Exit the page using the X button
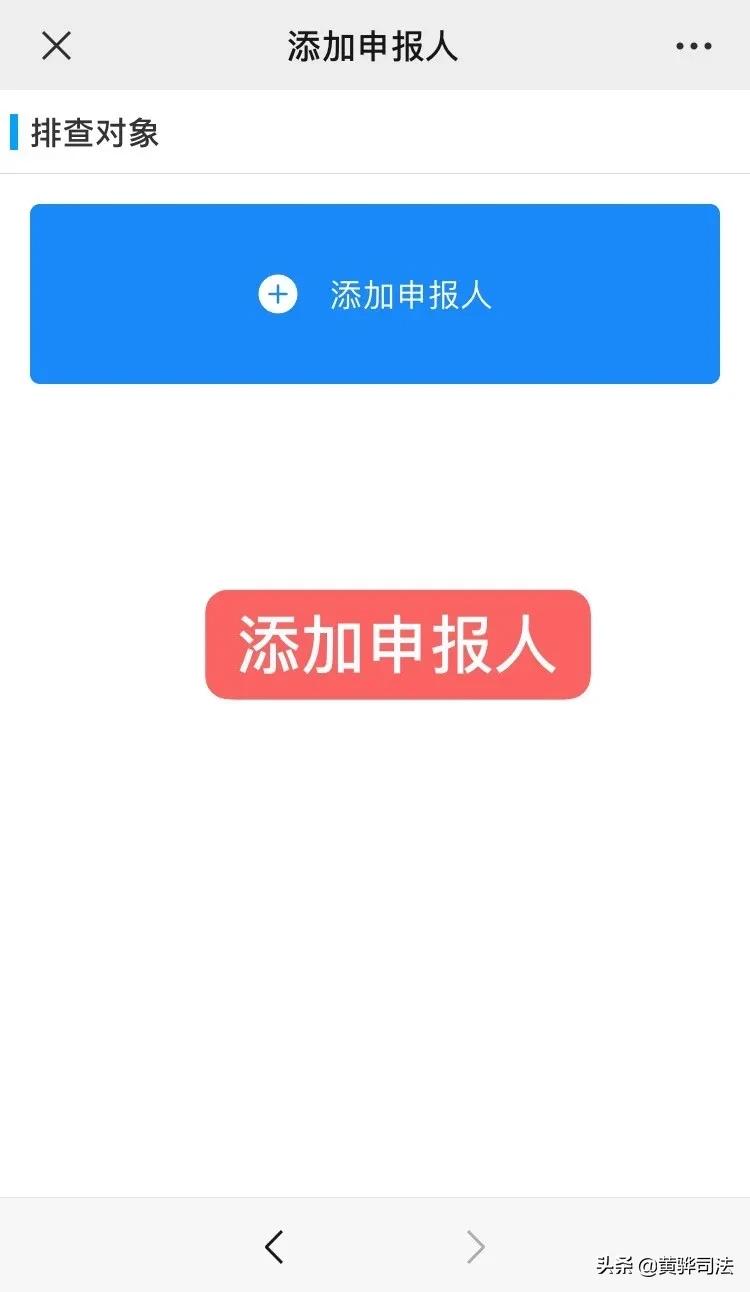The image size is (750, 1292). (x=57, y=45)
